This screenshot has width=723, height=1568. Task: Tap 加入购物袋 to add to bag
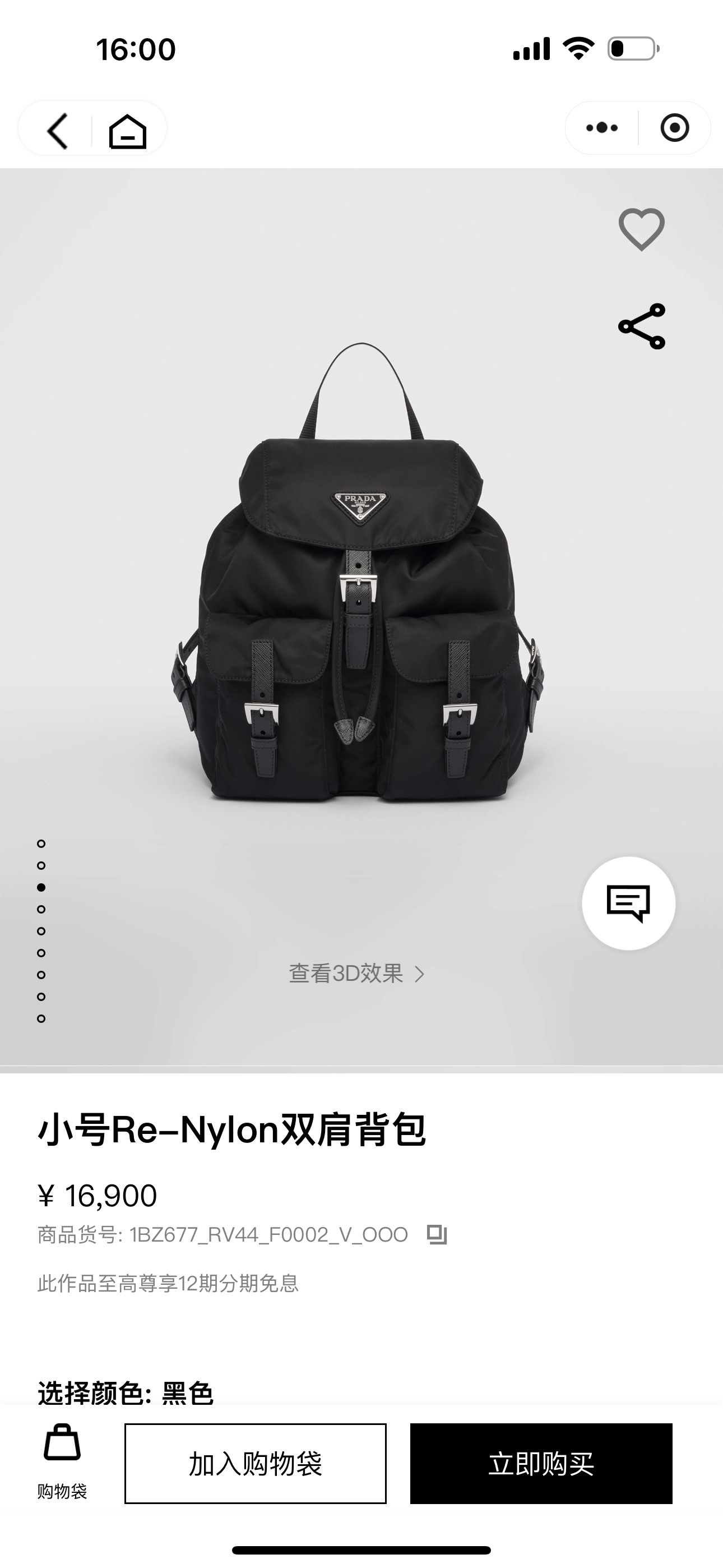[x=256, y=1463]
